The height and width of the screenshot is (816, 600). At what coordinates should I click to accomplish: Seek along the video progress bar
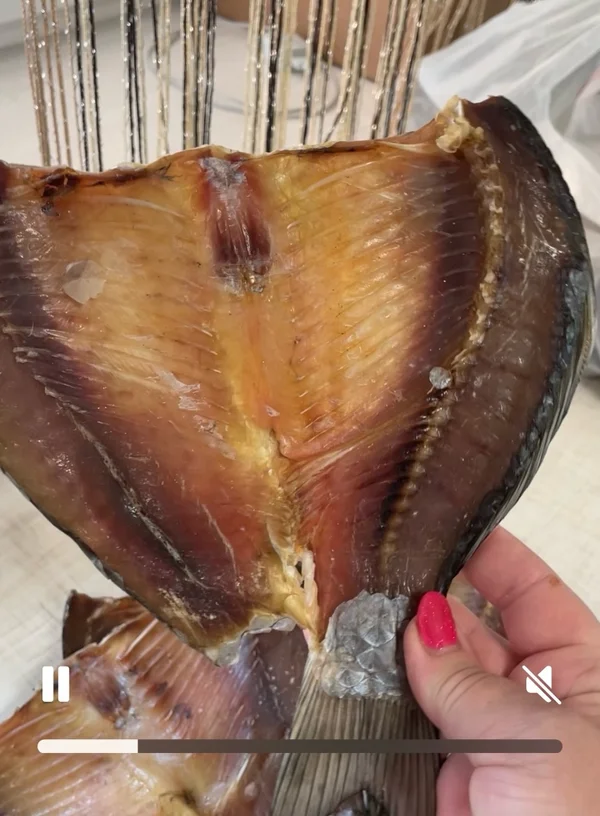300,746
